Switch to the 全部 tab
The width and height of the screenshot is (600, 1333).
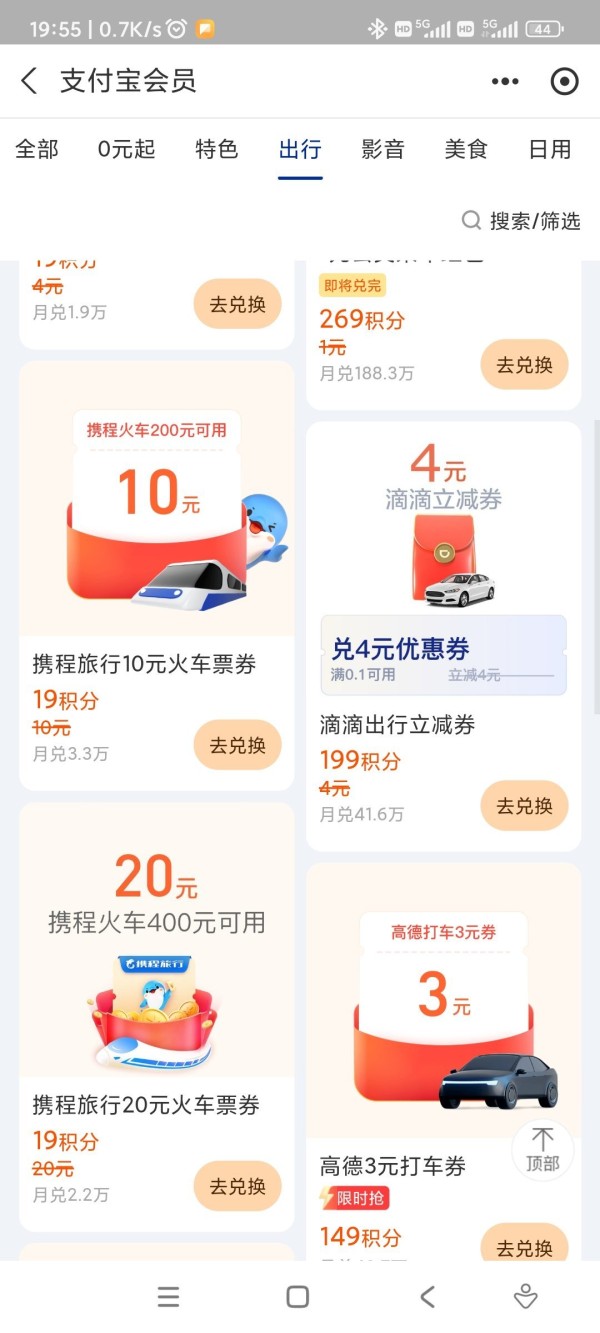pos(37,150)
